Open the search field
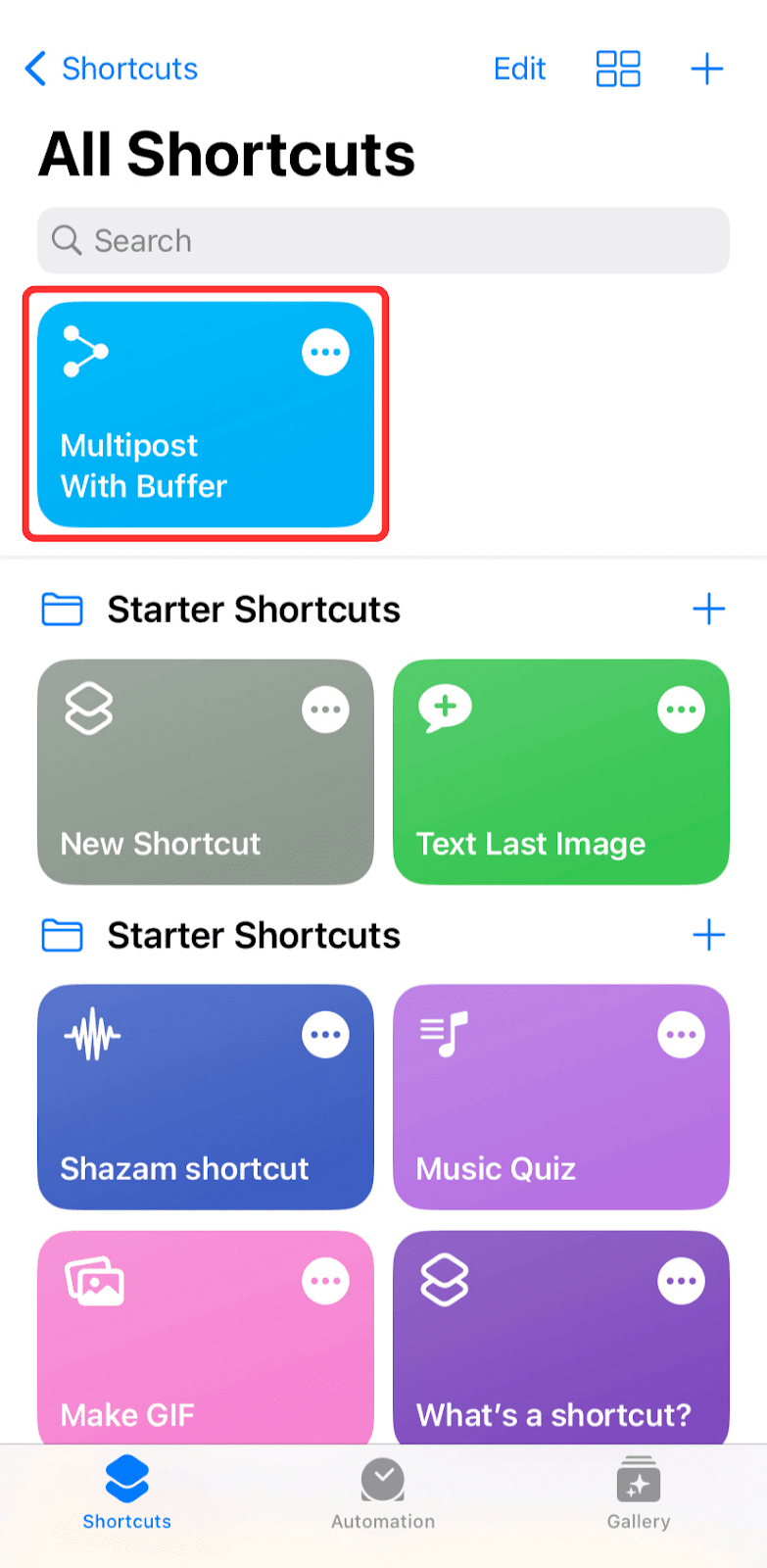The image size is (767, 1568). [383, 240]
